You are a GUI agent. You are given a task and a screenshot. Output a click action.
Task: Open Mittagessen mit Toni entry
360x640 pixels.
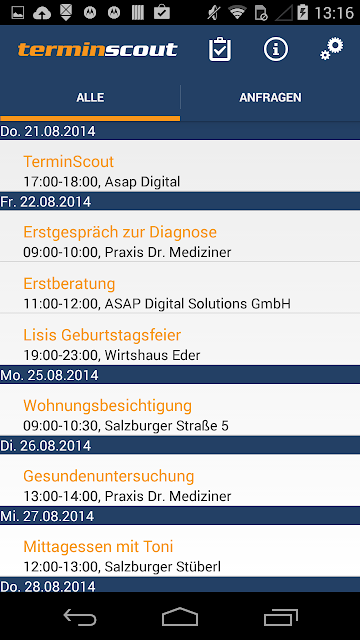180,551
